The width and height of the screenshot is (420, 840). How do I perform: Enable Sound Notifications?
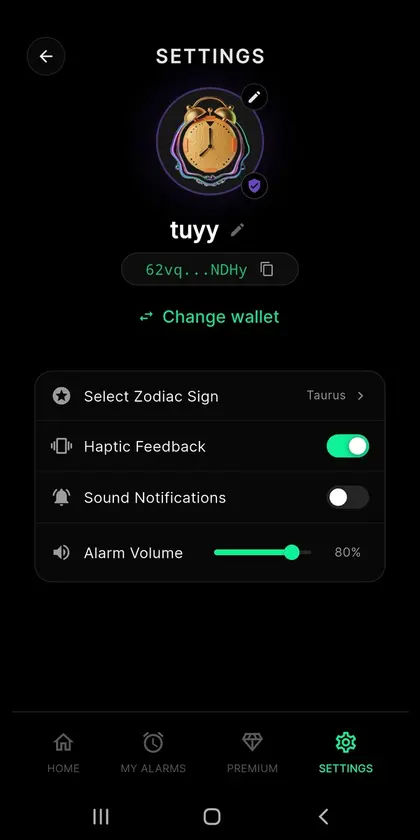348,497
